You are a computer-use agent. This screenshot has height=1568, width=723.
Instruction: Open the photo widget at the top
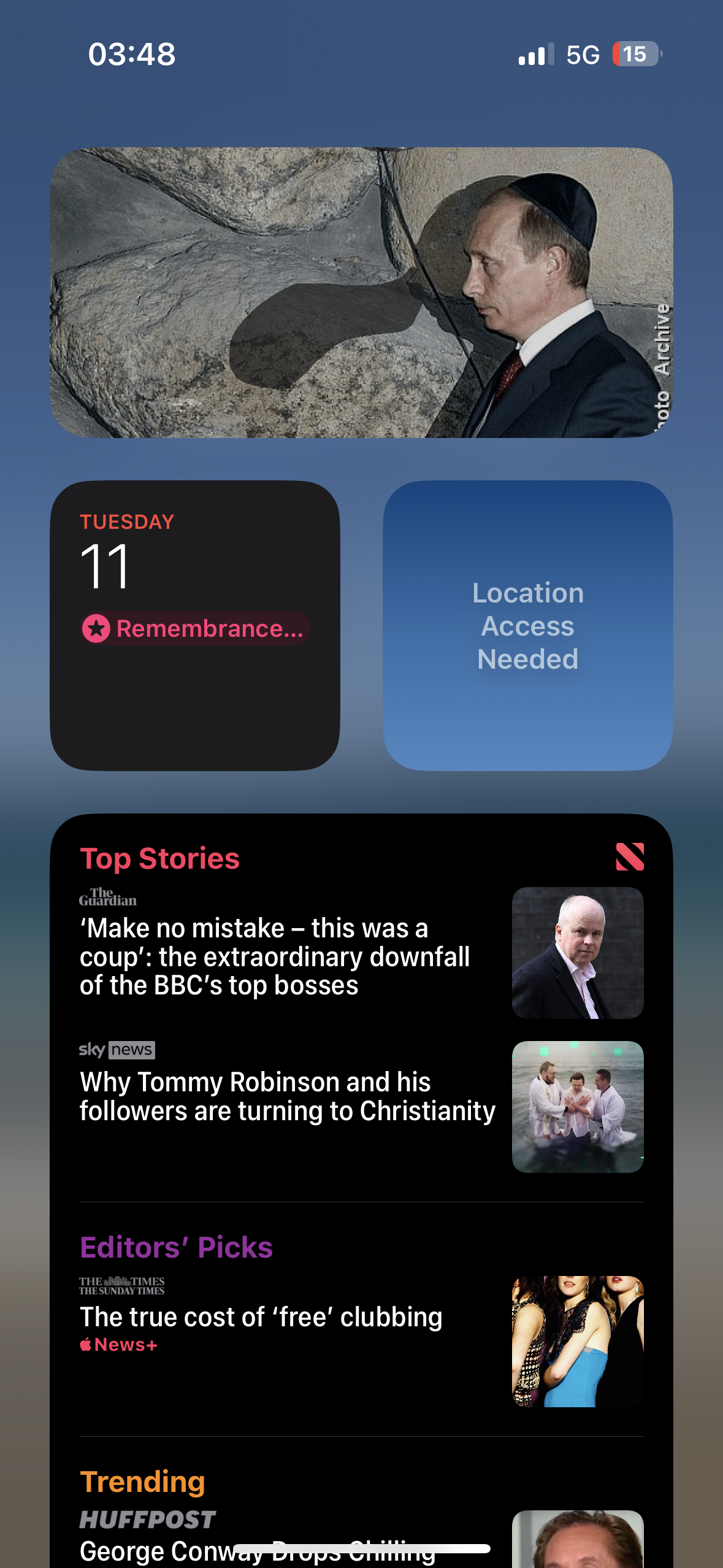pos(361,293)
